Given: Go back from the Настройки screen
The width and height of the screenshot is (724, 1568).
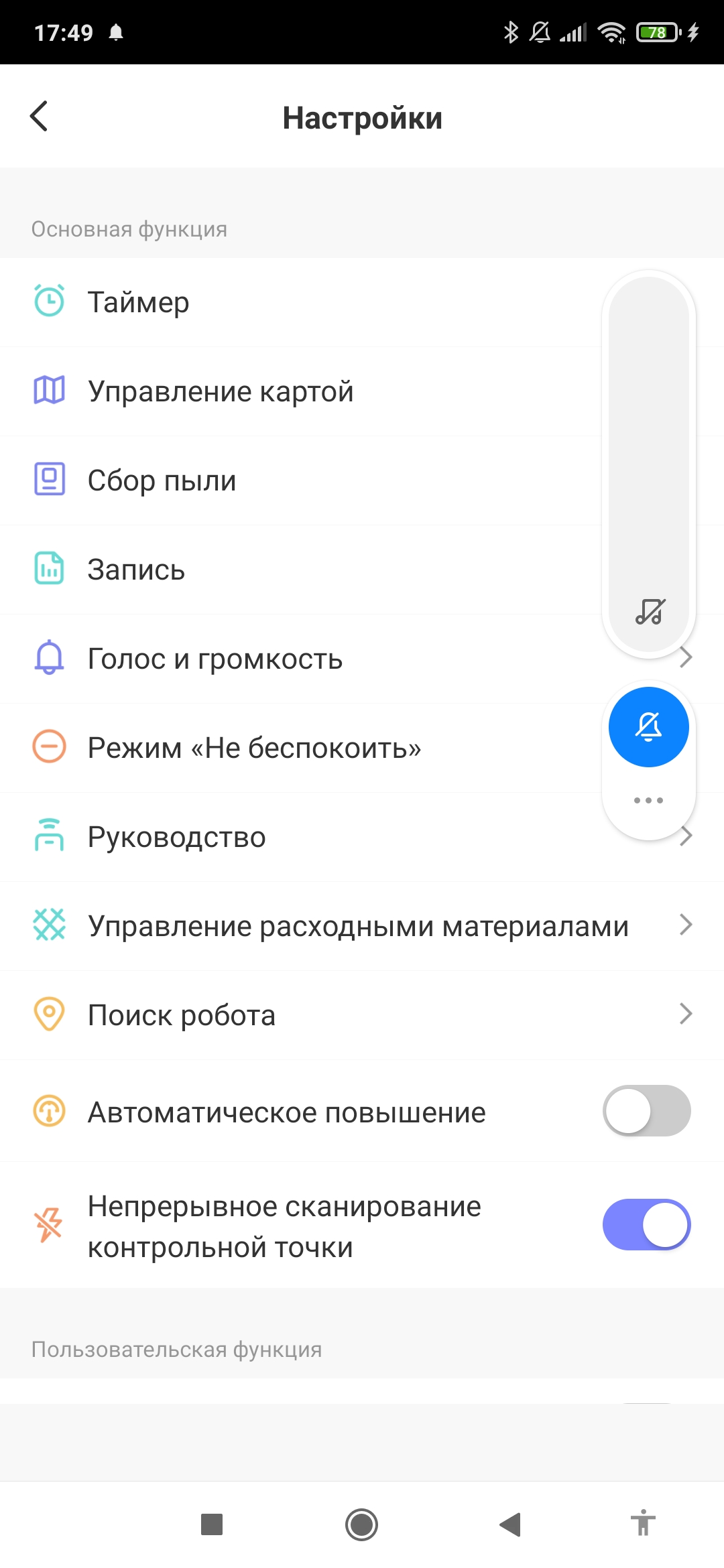Looking at the screenshot, I should point(40,117).
